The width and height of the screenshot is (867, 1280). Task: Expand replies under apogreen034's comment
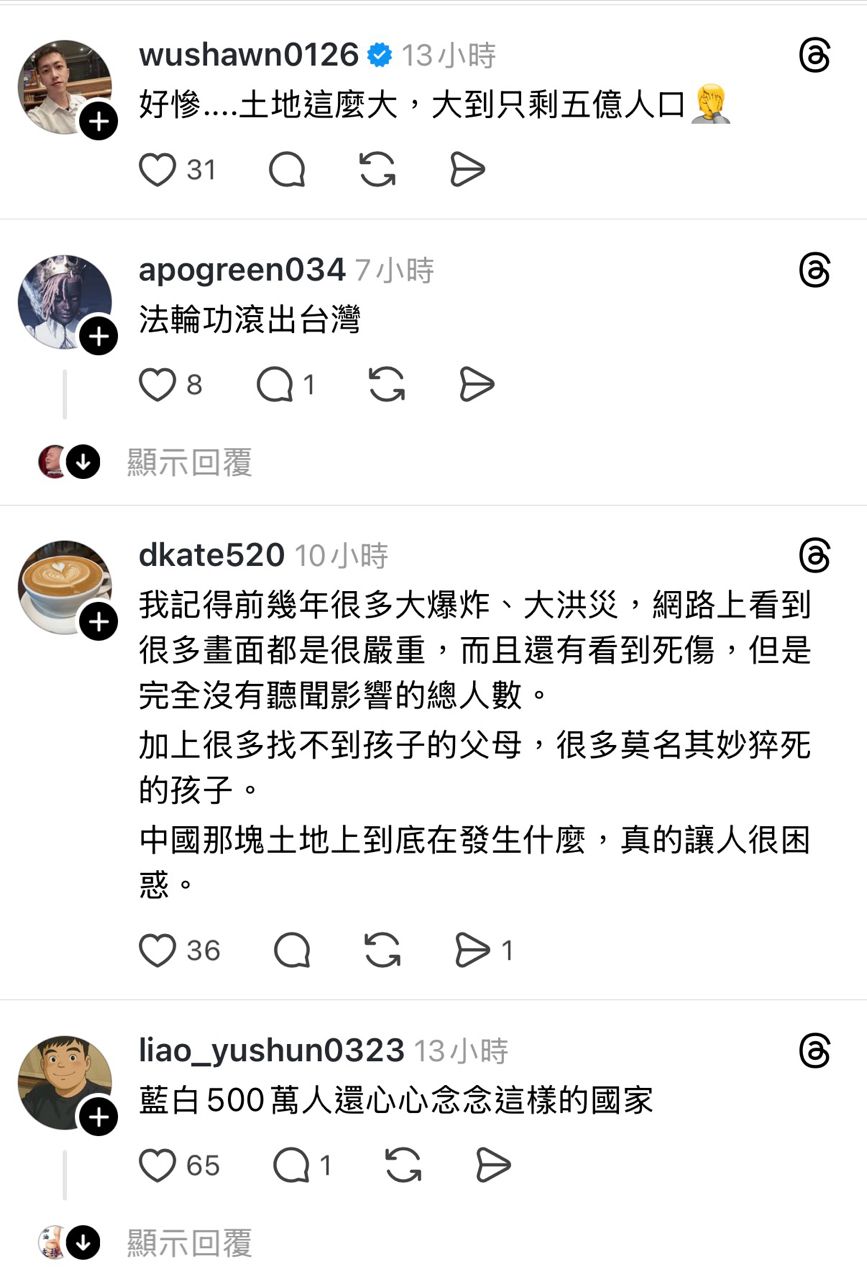pos(189,463)
